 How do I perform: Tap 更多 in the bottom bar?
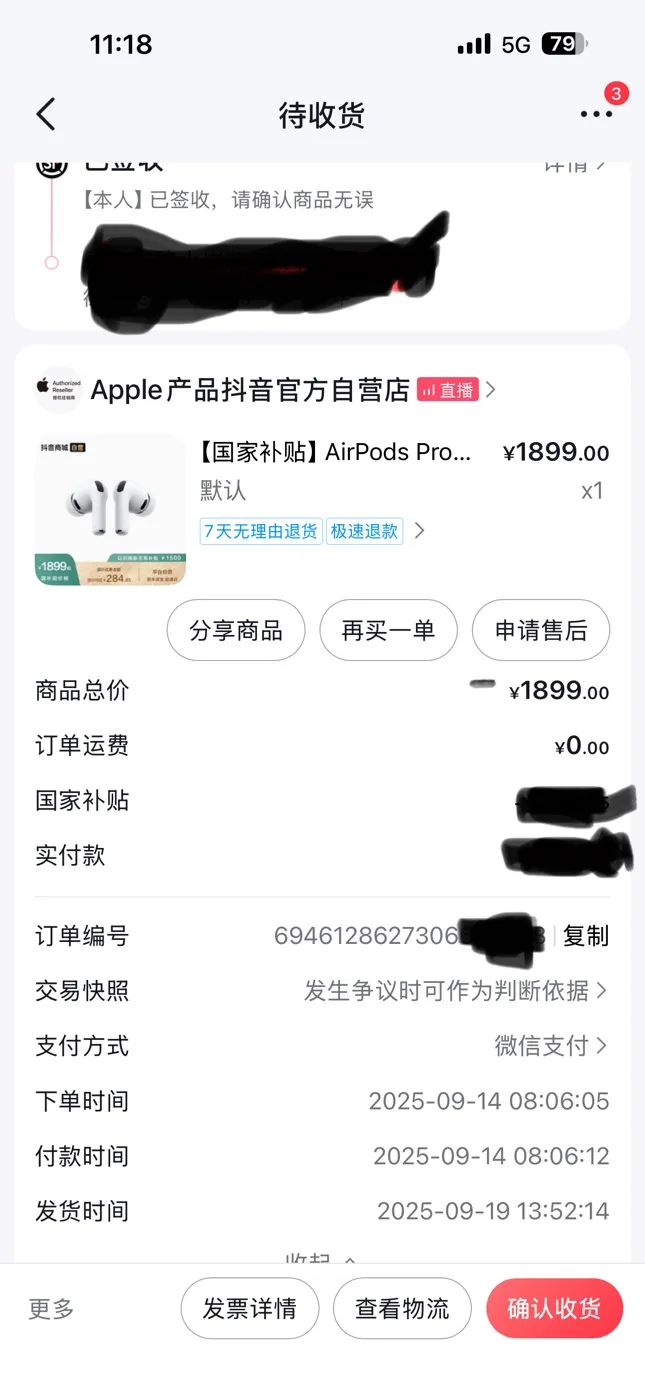coord(51,1308)
